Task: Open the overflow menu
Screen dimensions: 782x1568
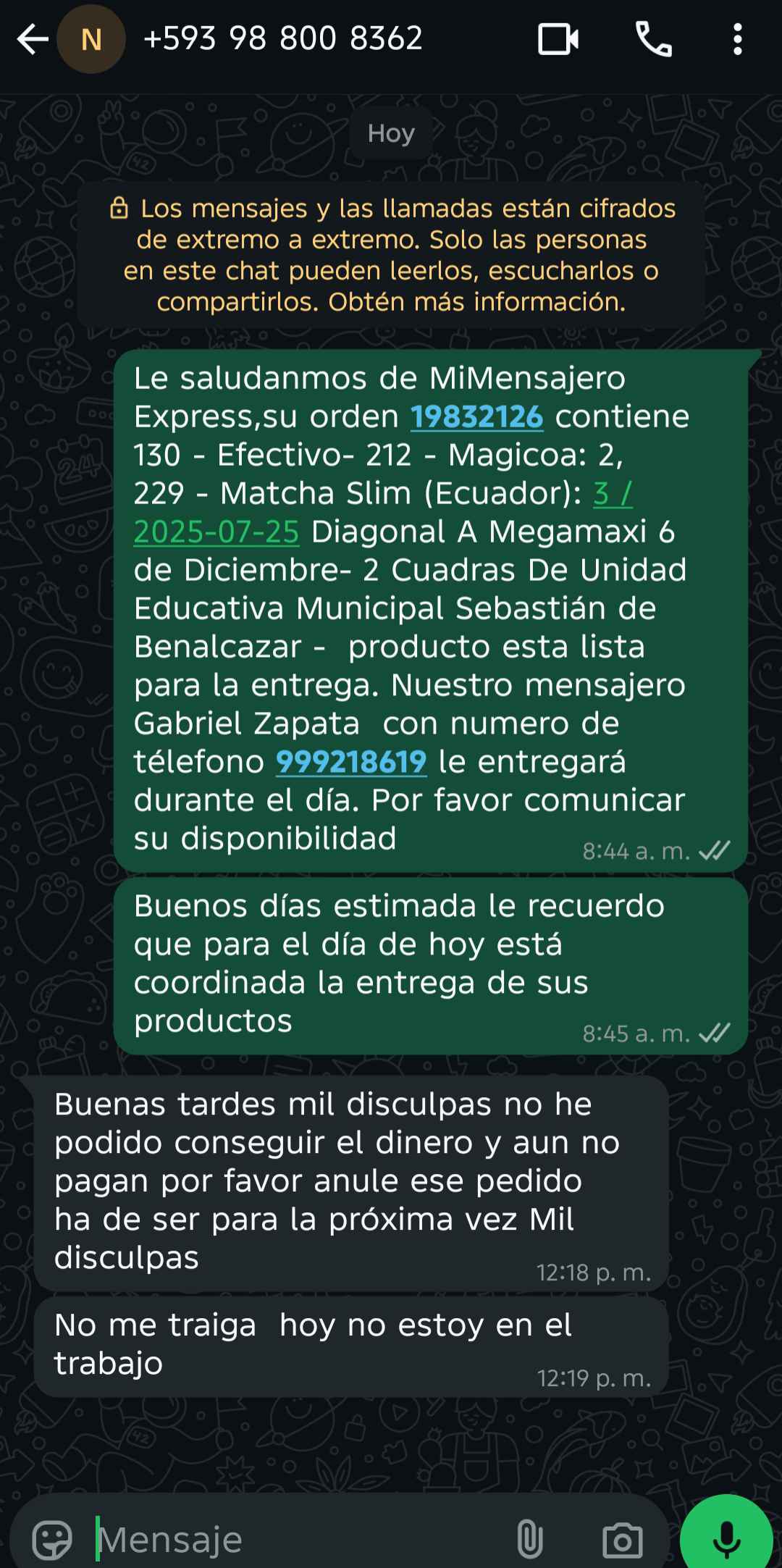Action: coord(737,39)
